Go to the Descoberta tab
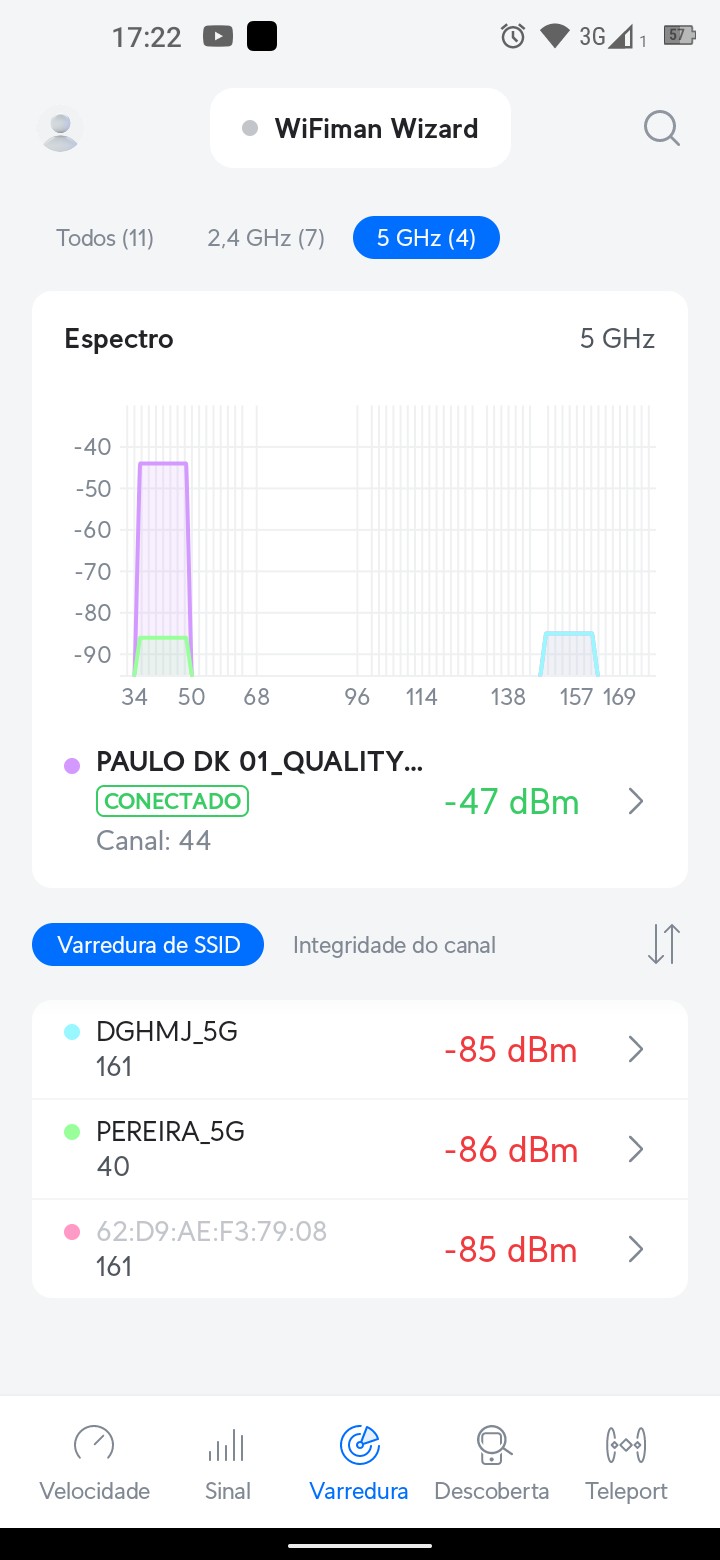 (492, 1463)
